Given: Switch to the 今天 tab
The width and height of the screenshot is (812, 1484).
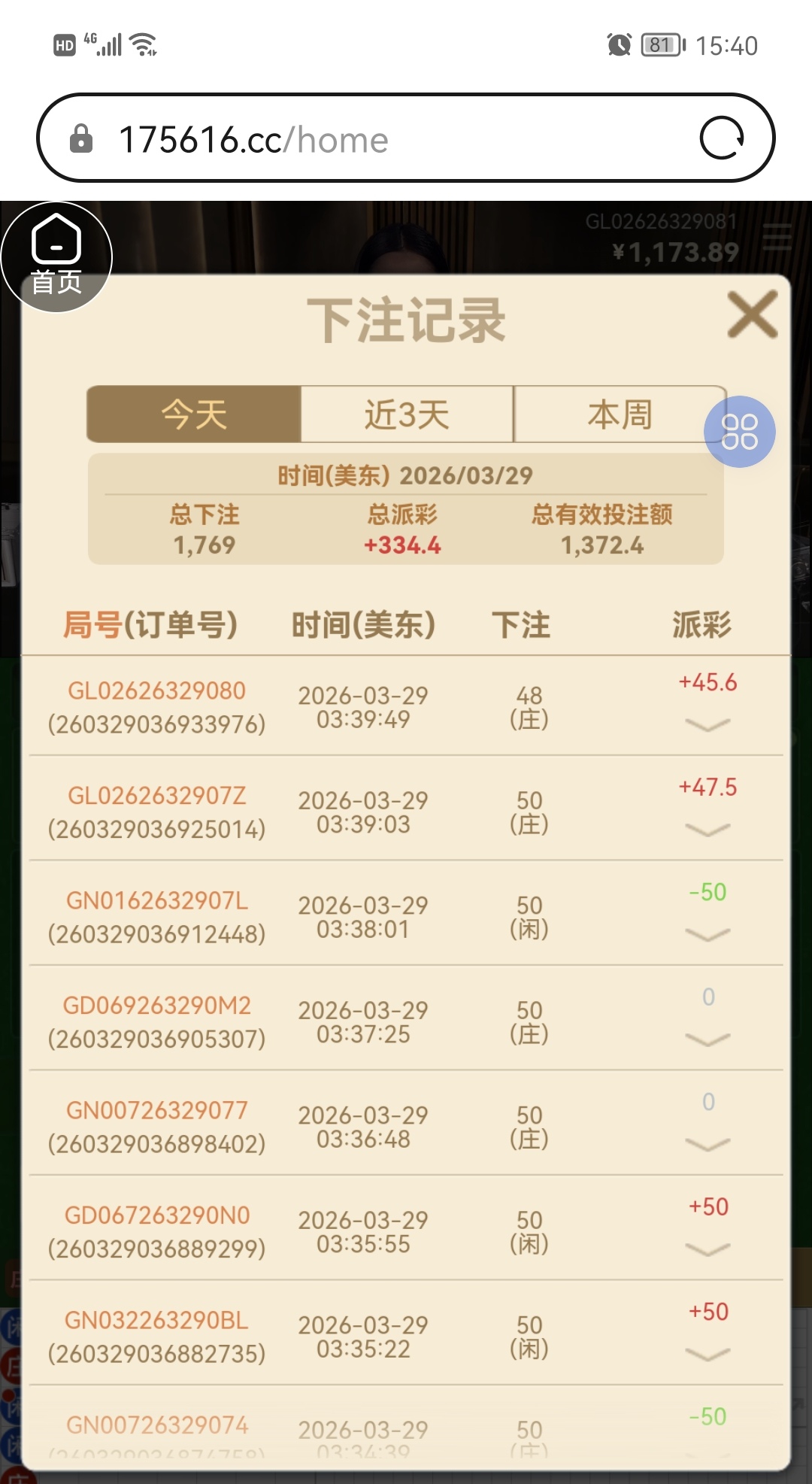Looking at the screenshot, I should 194,414.
